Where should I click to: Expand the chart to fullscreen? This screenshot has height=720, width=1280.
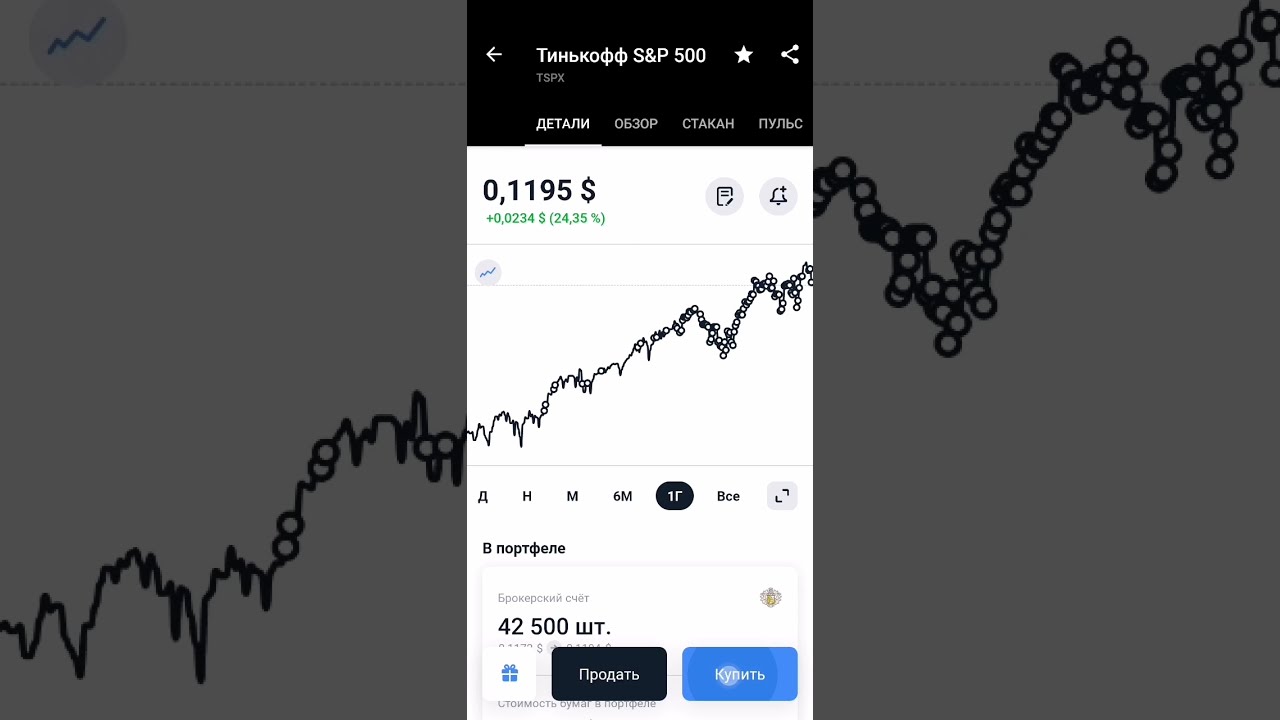tap(782, 495)
